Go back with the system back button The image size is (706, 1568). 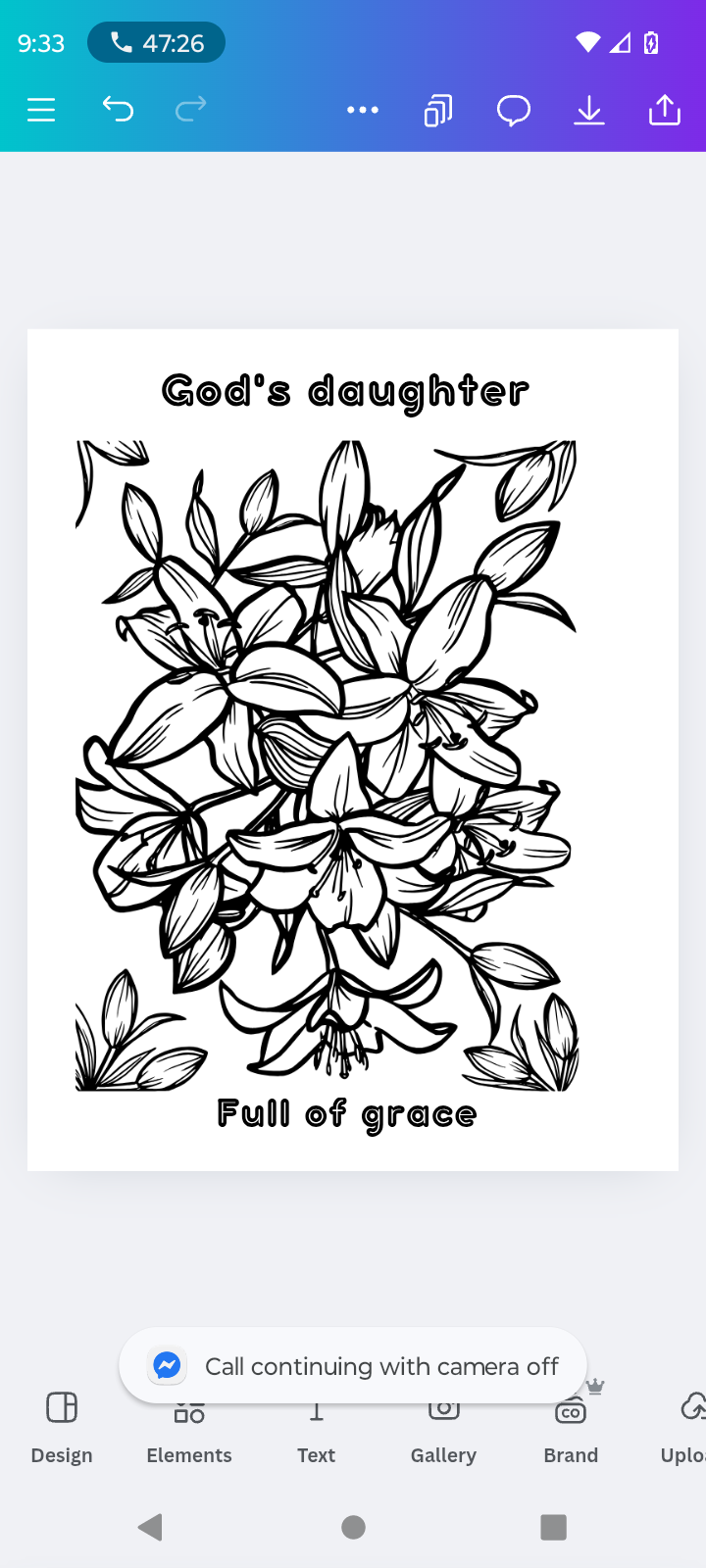tap(150, 1527)
